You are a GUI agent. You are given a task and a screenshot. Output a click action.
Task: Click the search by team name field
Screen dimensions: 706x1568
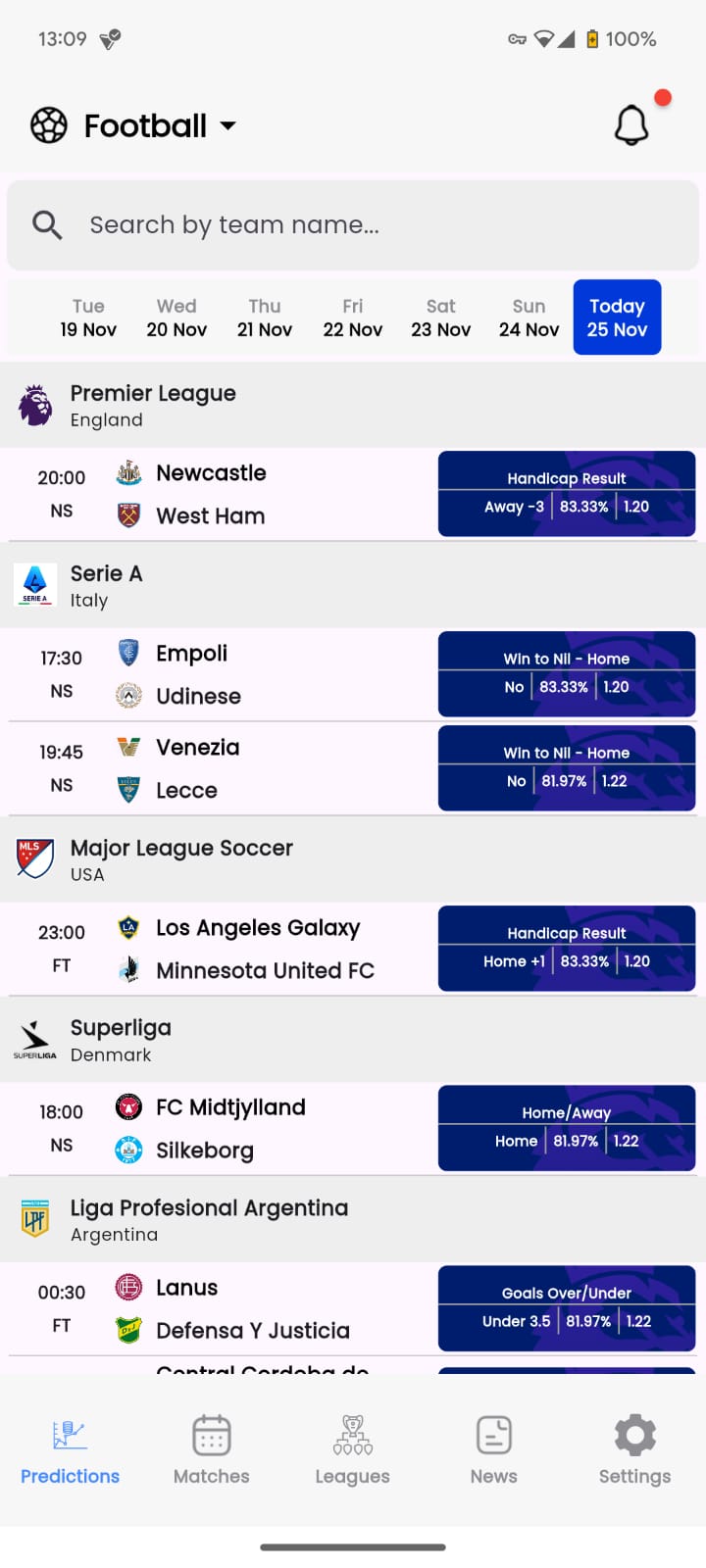click(294, 224)
